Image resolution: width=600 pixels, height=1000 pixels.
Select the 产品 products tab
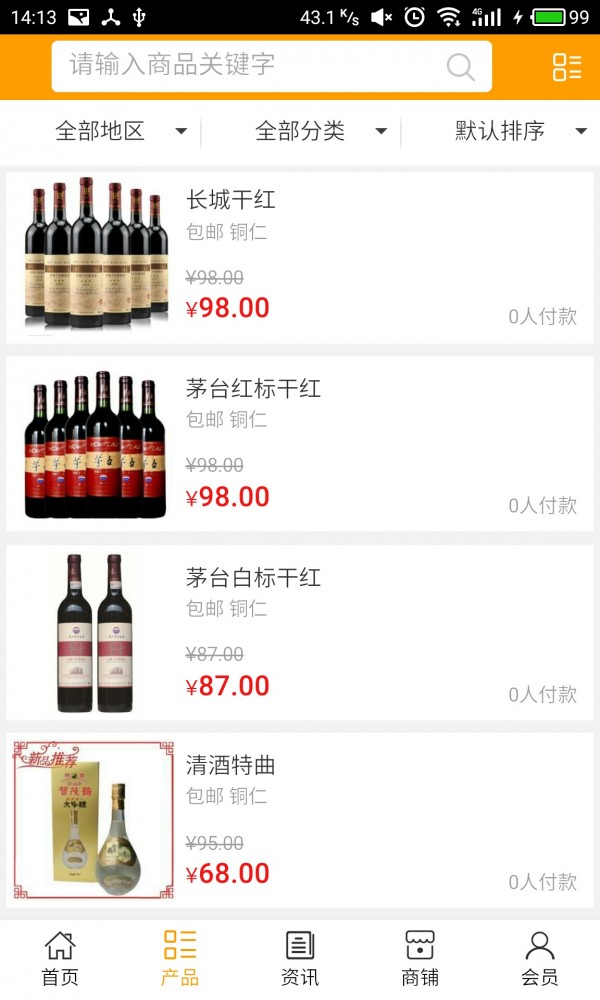click(180, 958)
